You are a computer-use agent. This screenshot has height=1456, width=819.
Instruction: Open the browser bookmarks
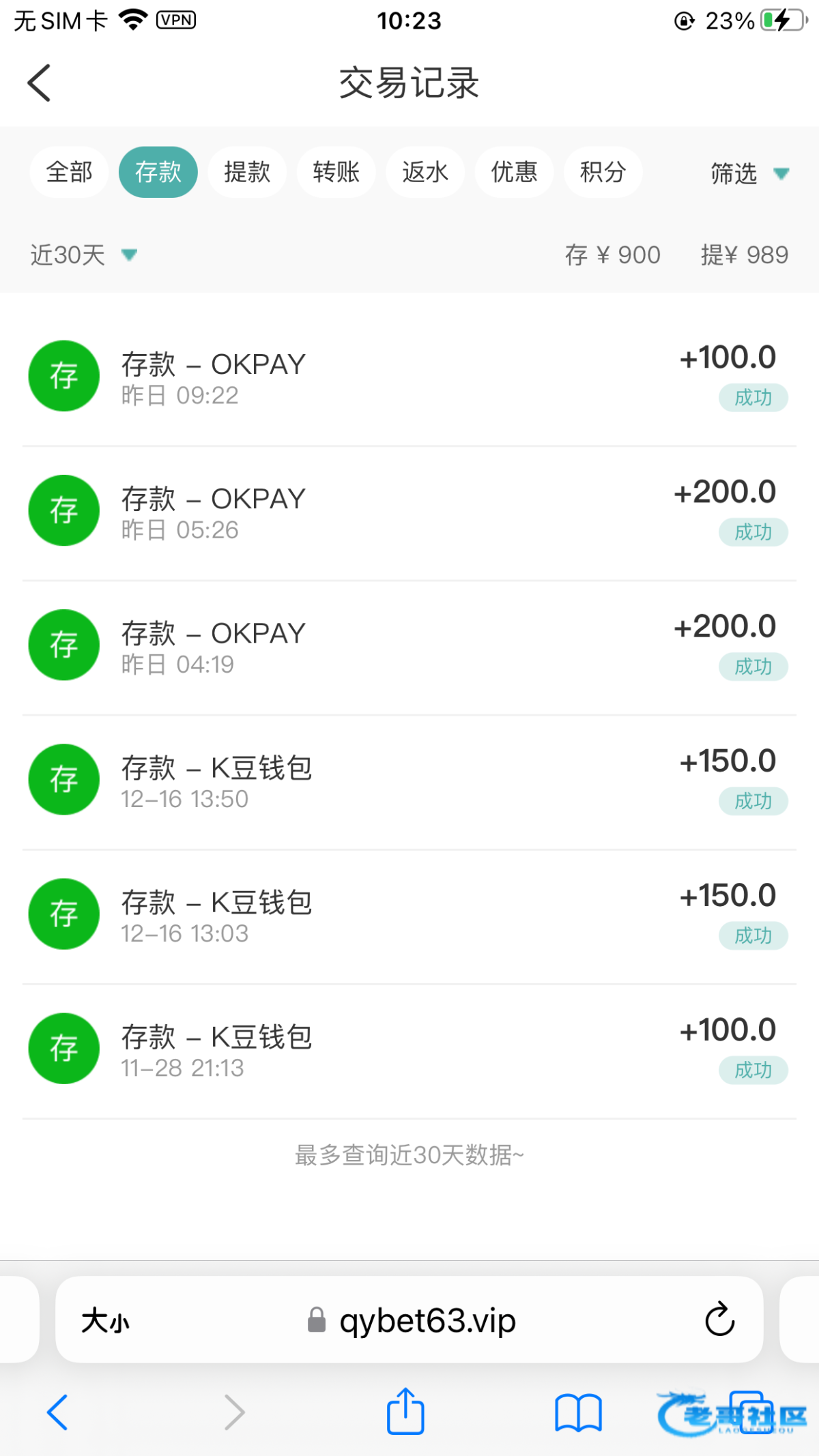578,1412
